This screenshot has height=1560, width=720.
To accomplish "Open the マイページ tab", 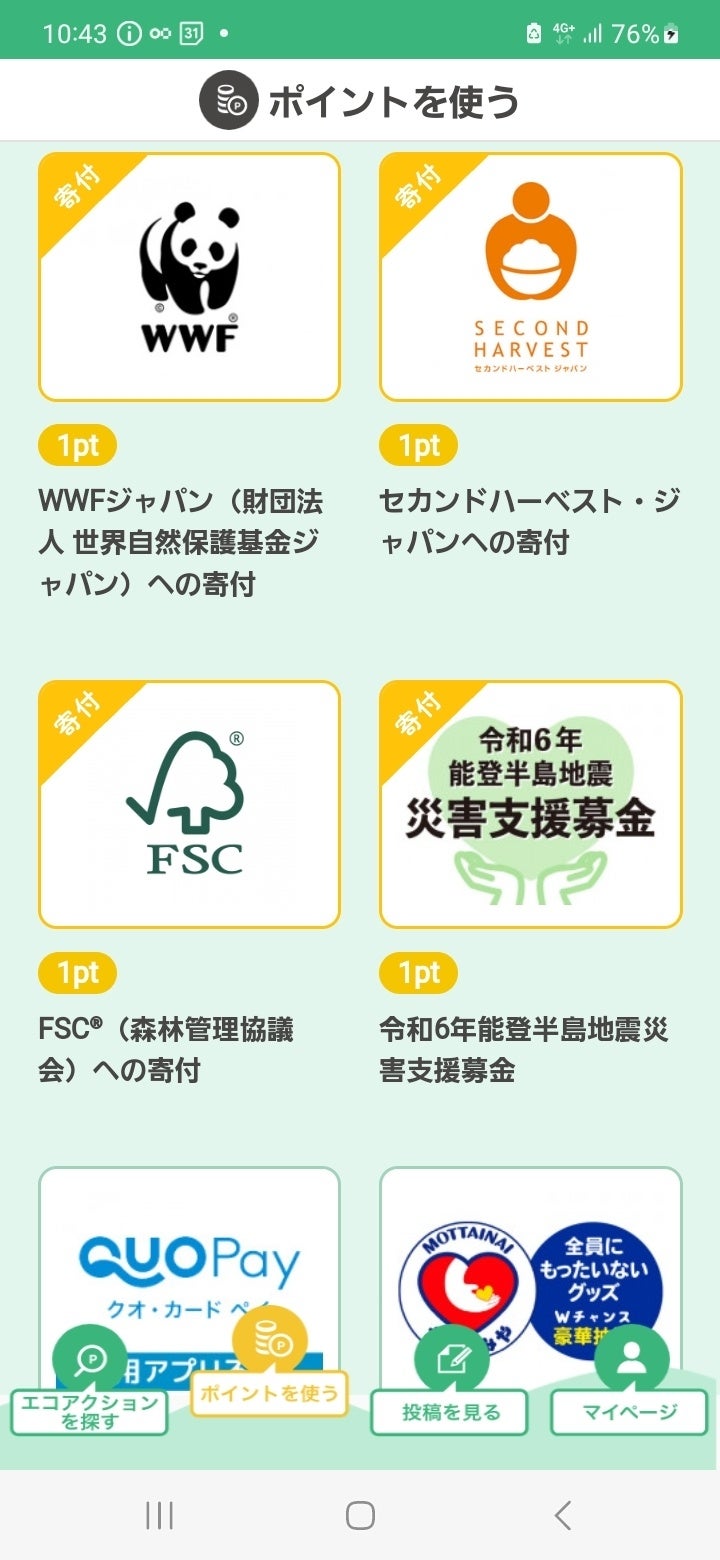I will pos(629,1395).
